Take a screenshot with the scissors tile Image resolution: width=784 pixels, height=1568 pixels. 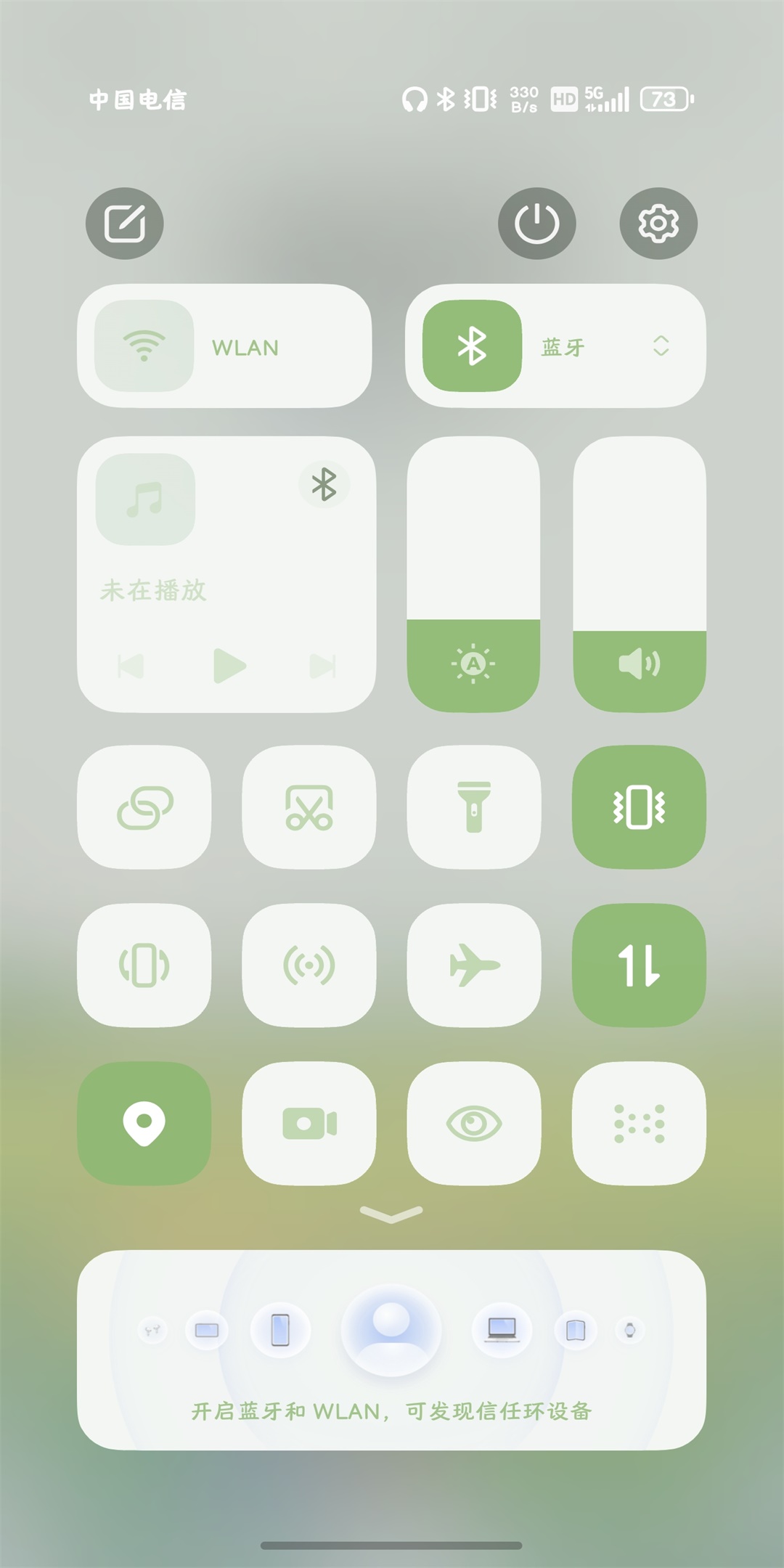click(309, 807)
